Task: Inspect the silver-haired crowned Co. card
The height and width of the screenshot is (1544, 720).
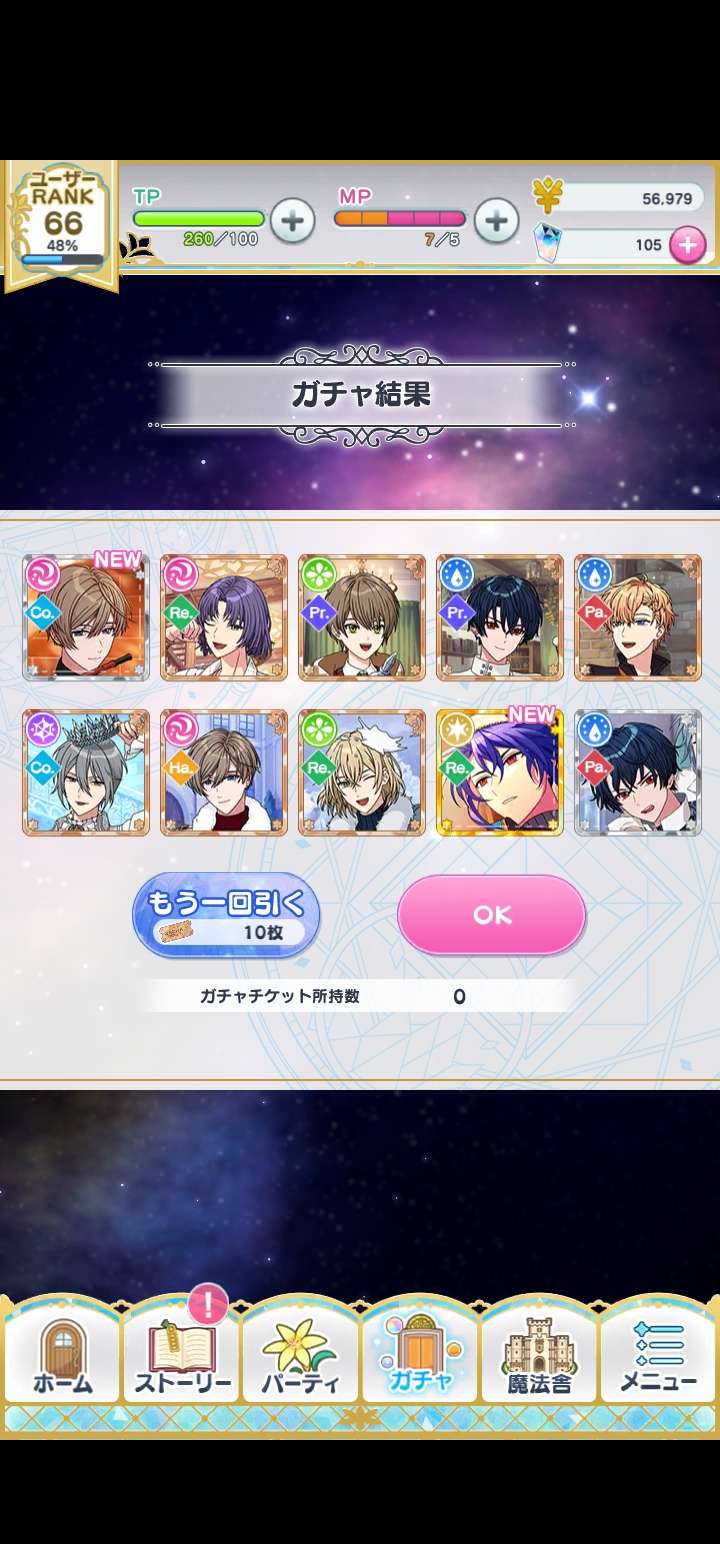Action: [x=86, y=773]
